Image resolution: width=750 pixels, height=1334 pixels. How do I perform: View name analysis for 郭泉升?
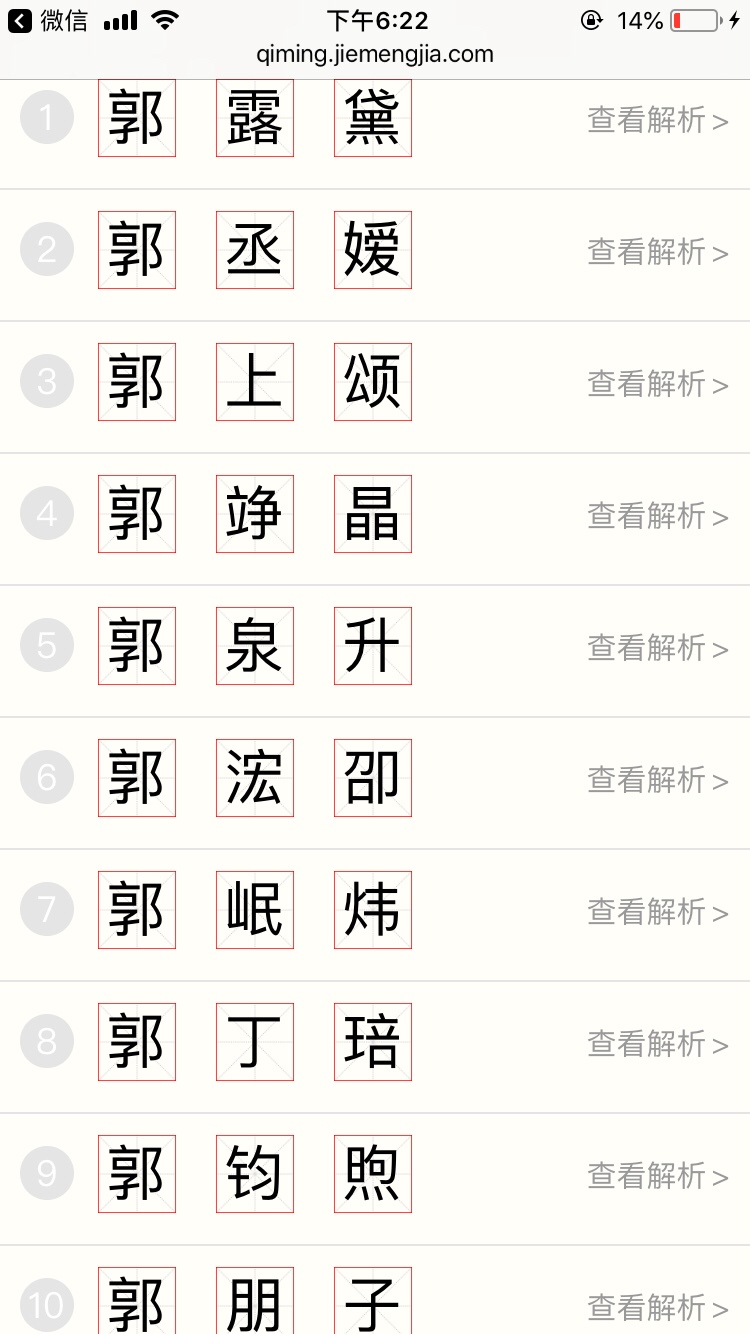point(657,648)
